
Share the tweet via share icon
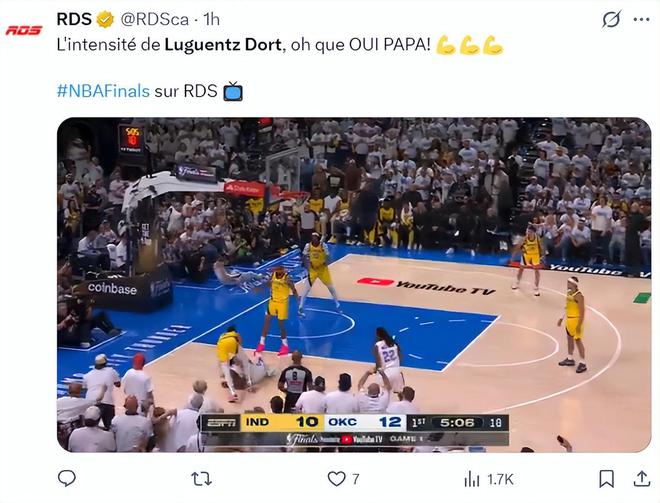(x=639, y=479)
